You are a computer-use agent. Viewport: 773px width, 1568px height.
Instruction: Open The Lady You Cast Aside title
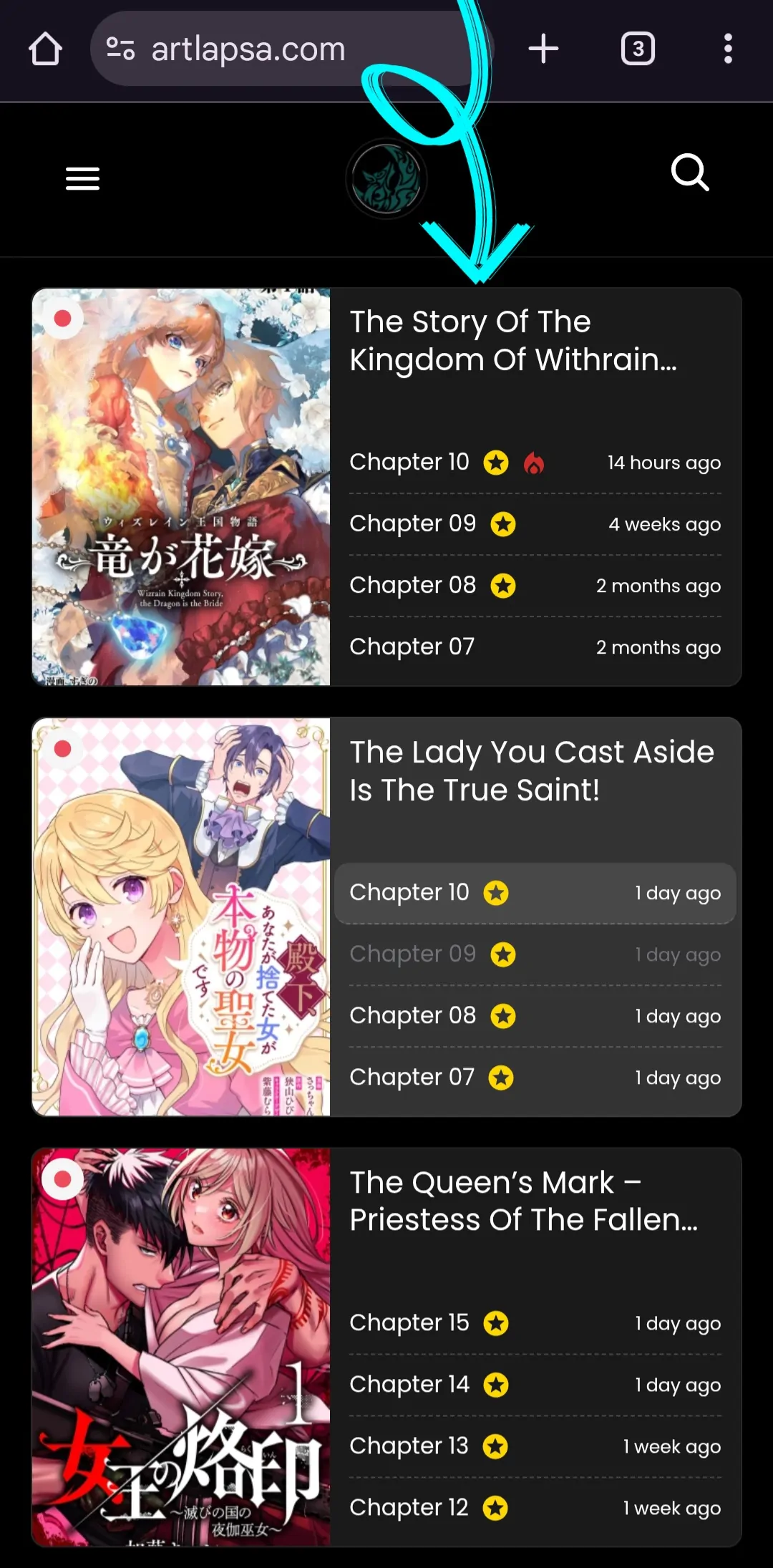531,771
